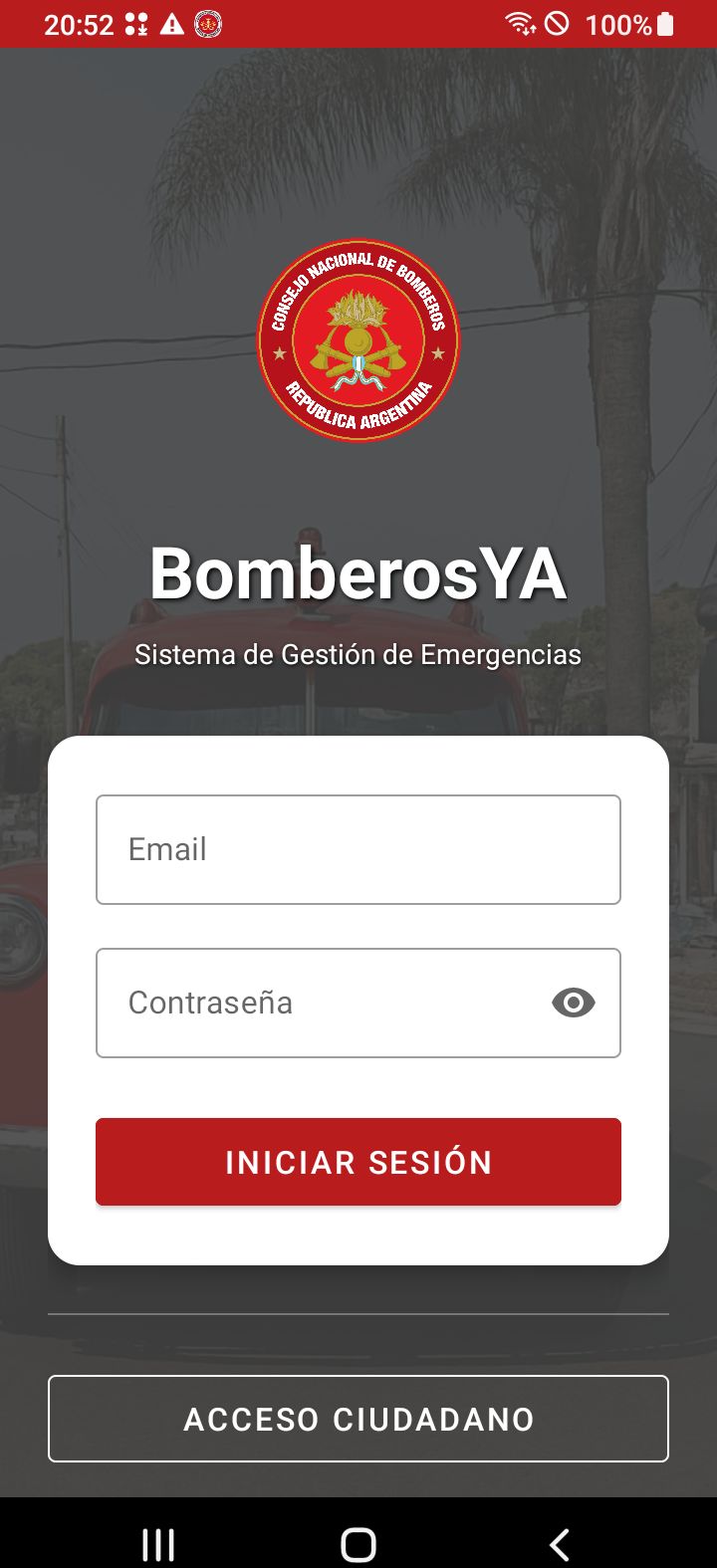Toggle password visibility in Contraseña field

pos(573,1003)
